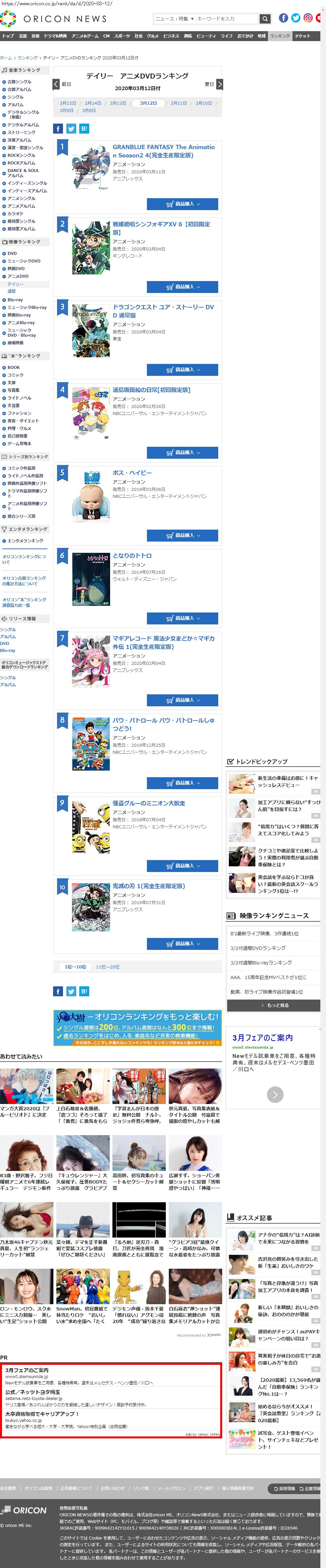This screenshot has width=326, height=1568.
Task: Go to the next day's ranking
Action: coord(219,84)
